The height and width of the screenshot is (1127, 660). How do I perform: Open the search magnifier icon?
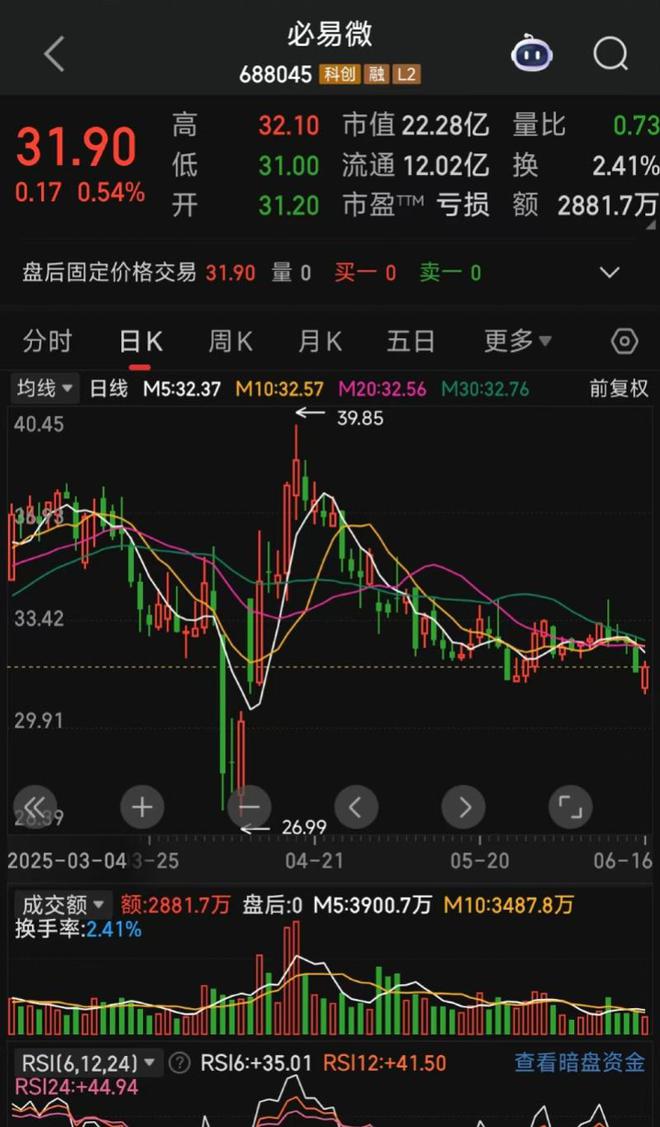tap(610, 54)
